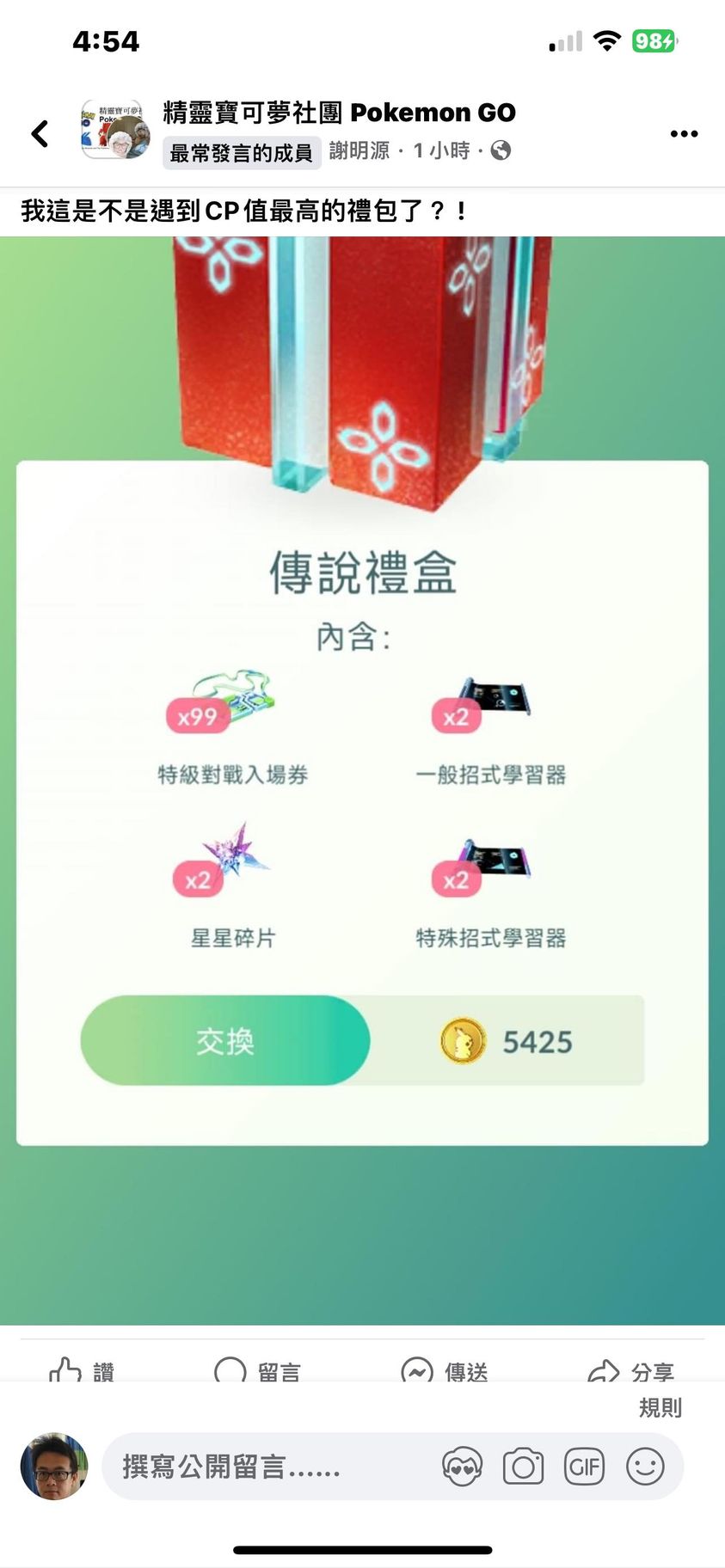Screen dimensions: 725x1568
Task: Open 謝明源's profile
Action: (359, 151)
